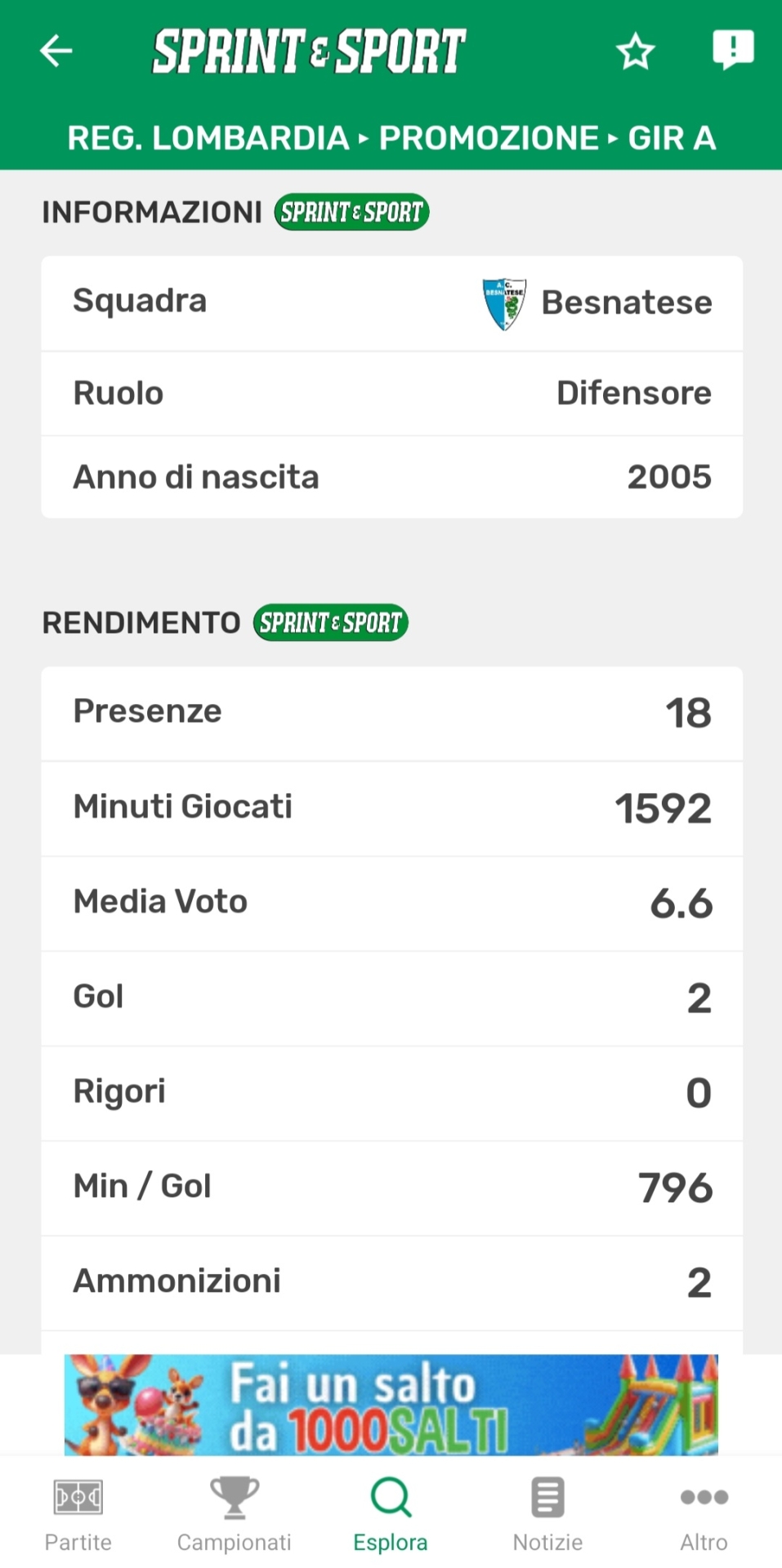Open the Altro menu tab
Viewport: 782px width, 1568px height.
coord(704,1513)
